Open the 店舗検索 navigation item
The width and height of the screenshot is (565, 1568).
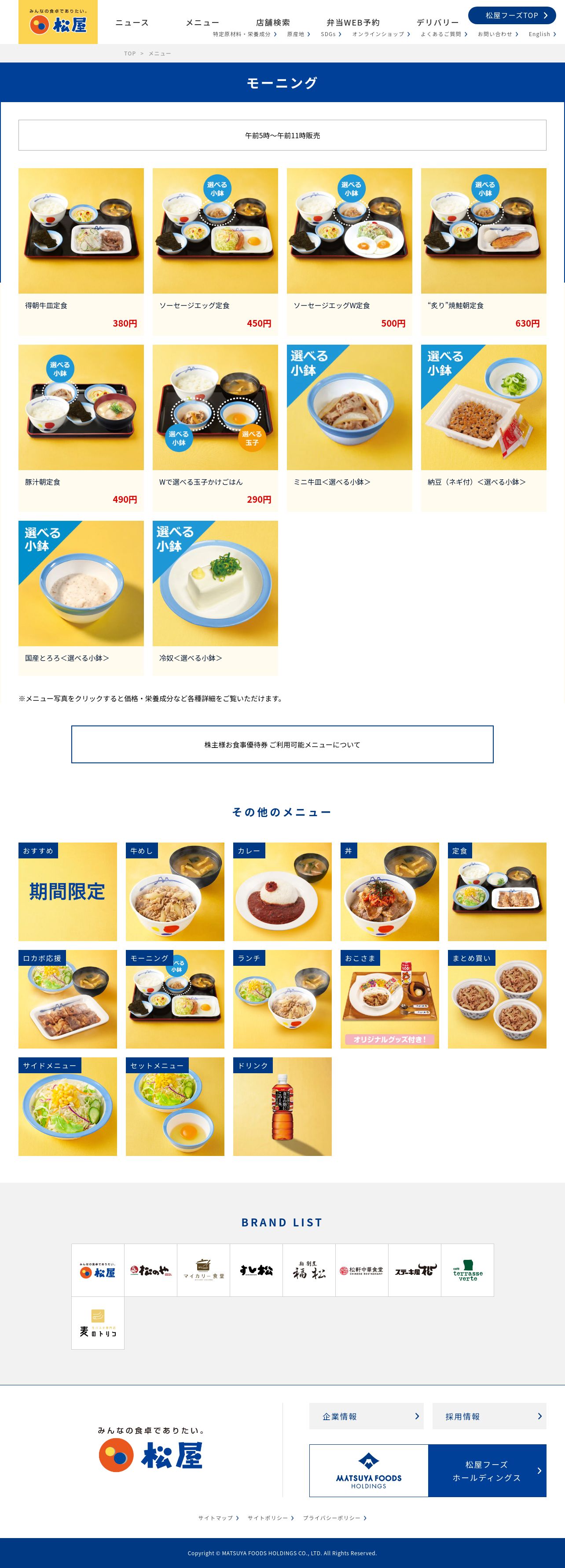click(x=272, y=22)
